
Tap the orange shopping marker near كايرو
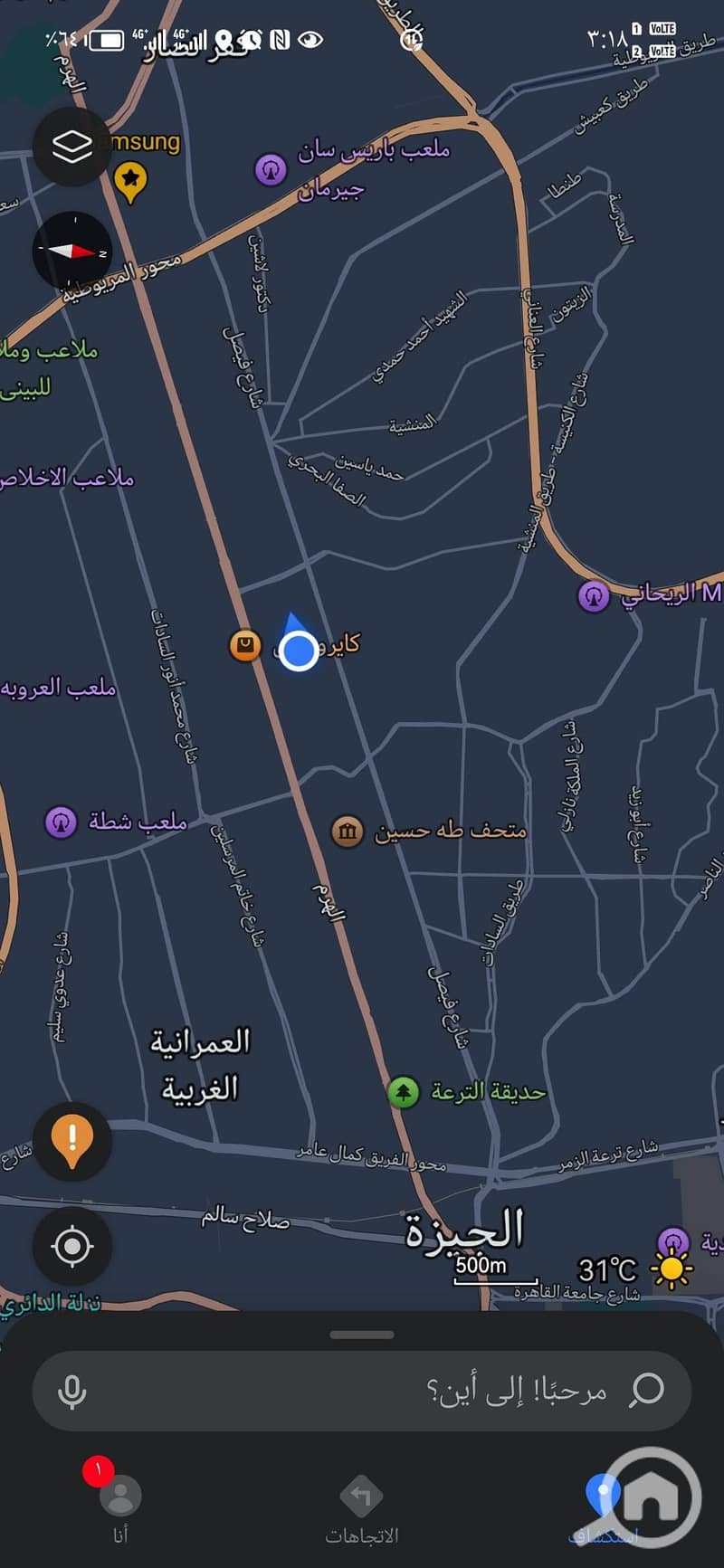click(x=244, y=645)
